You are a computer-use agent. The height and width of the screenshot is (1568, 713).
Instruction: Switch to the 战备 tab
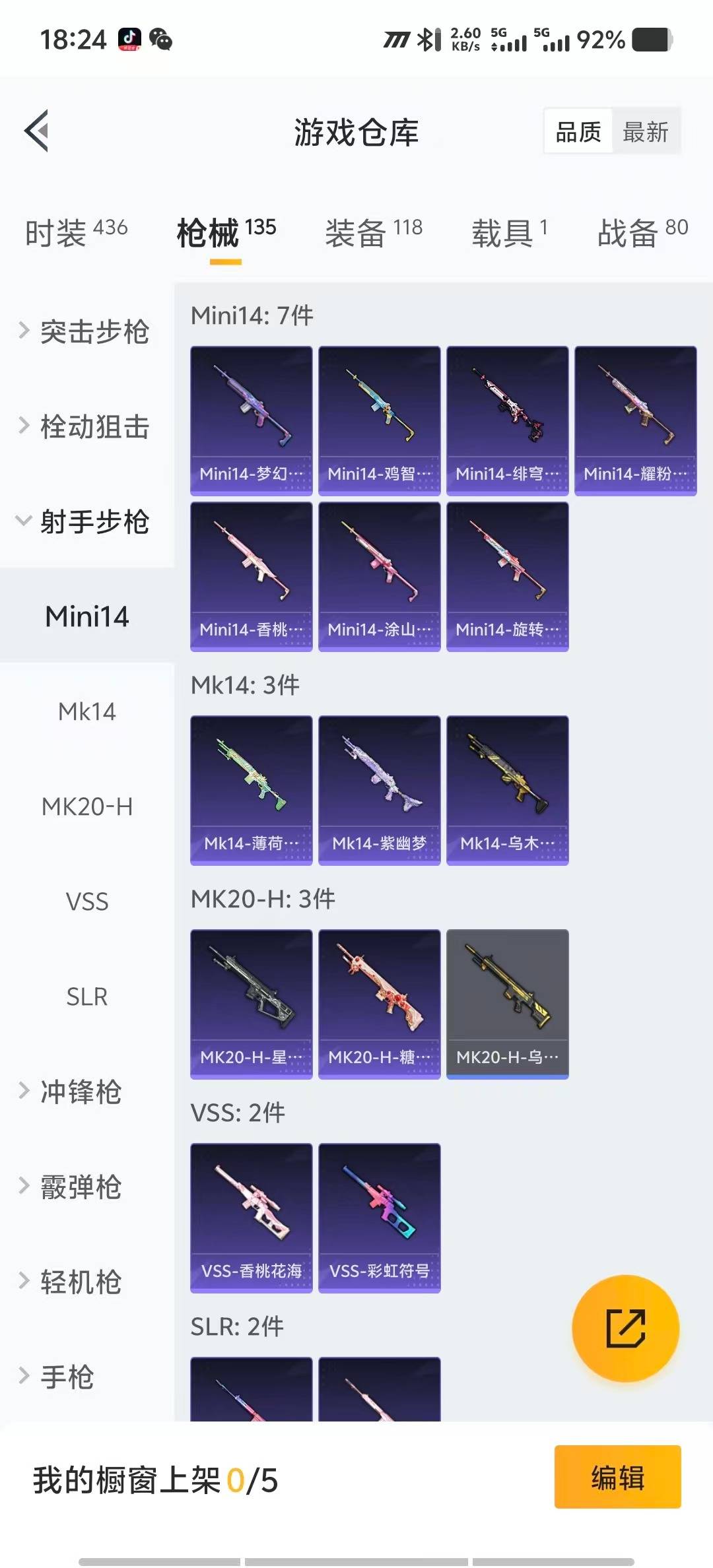(x=642, y=232)
